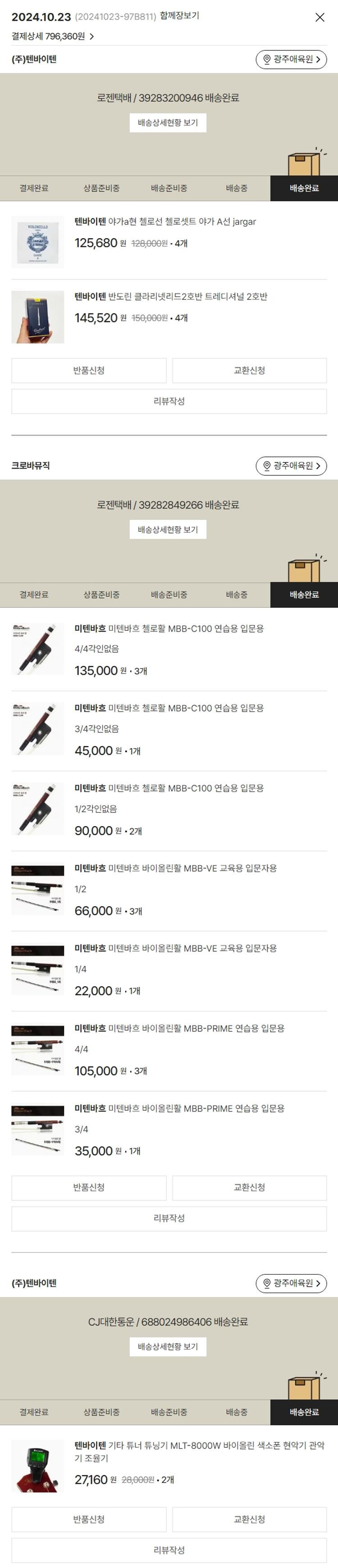This screenshot has width=338, height=1568.
Task: Close the order detail page
Action: coord(320,18)
